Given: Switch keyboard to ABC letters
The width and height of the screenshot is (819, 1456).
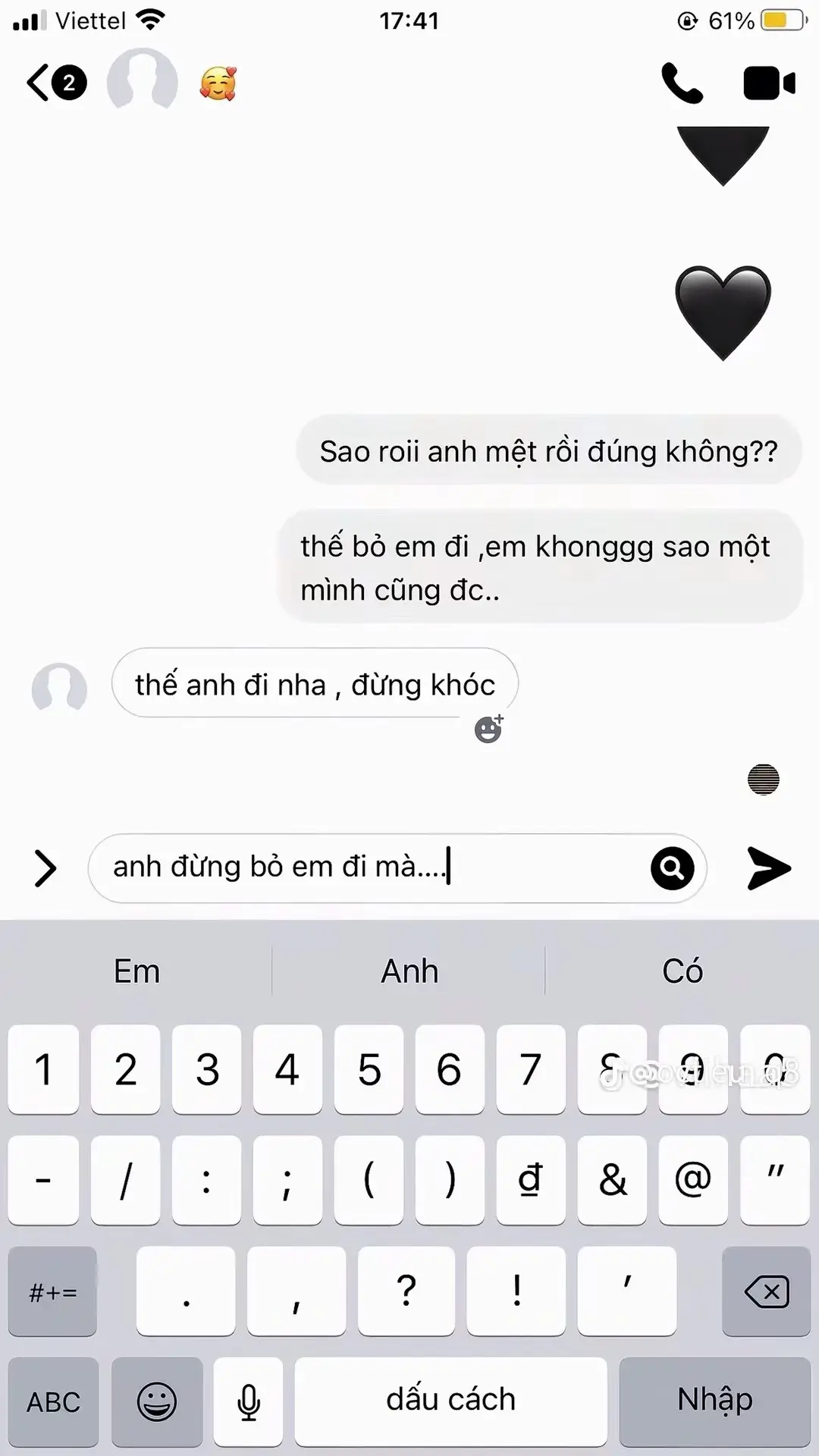Looking at the screenshot, I should tap(53, 1402).
